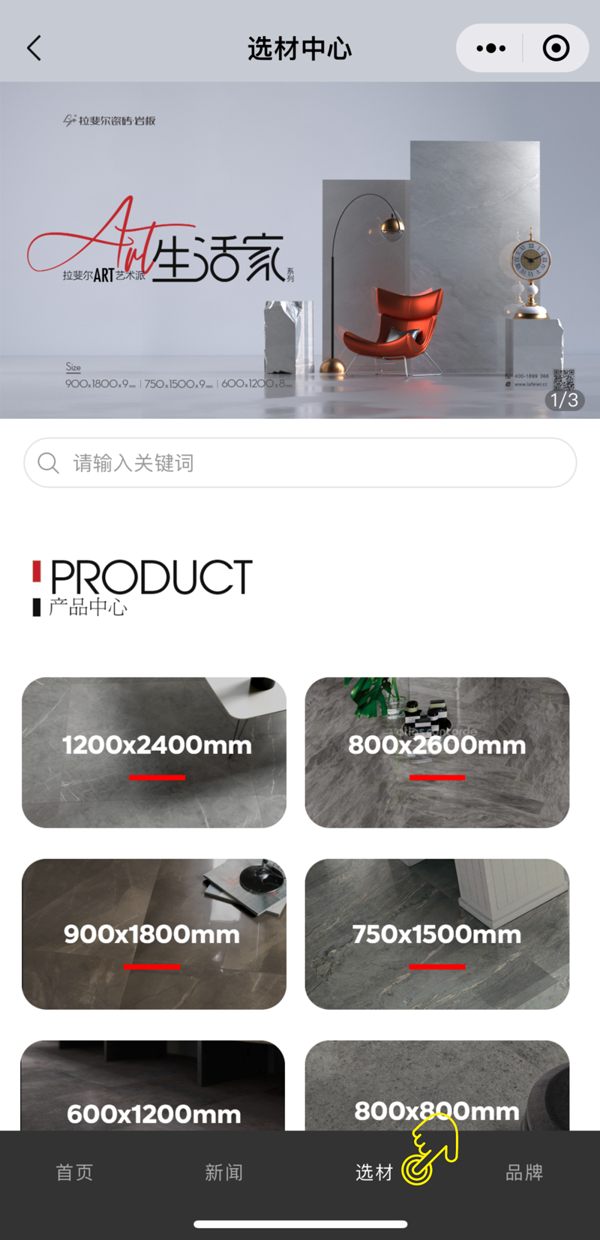This screenshot has width=600, height=1240.
Task: Select the 600x1200mm size card
Action: (x=154, y=1090)
